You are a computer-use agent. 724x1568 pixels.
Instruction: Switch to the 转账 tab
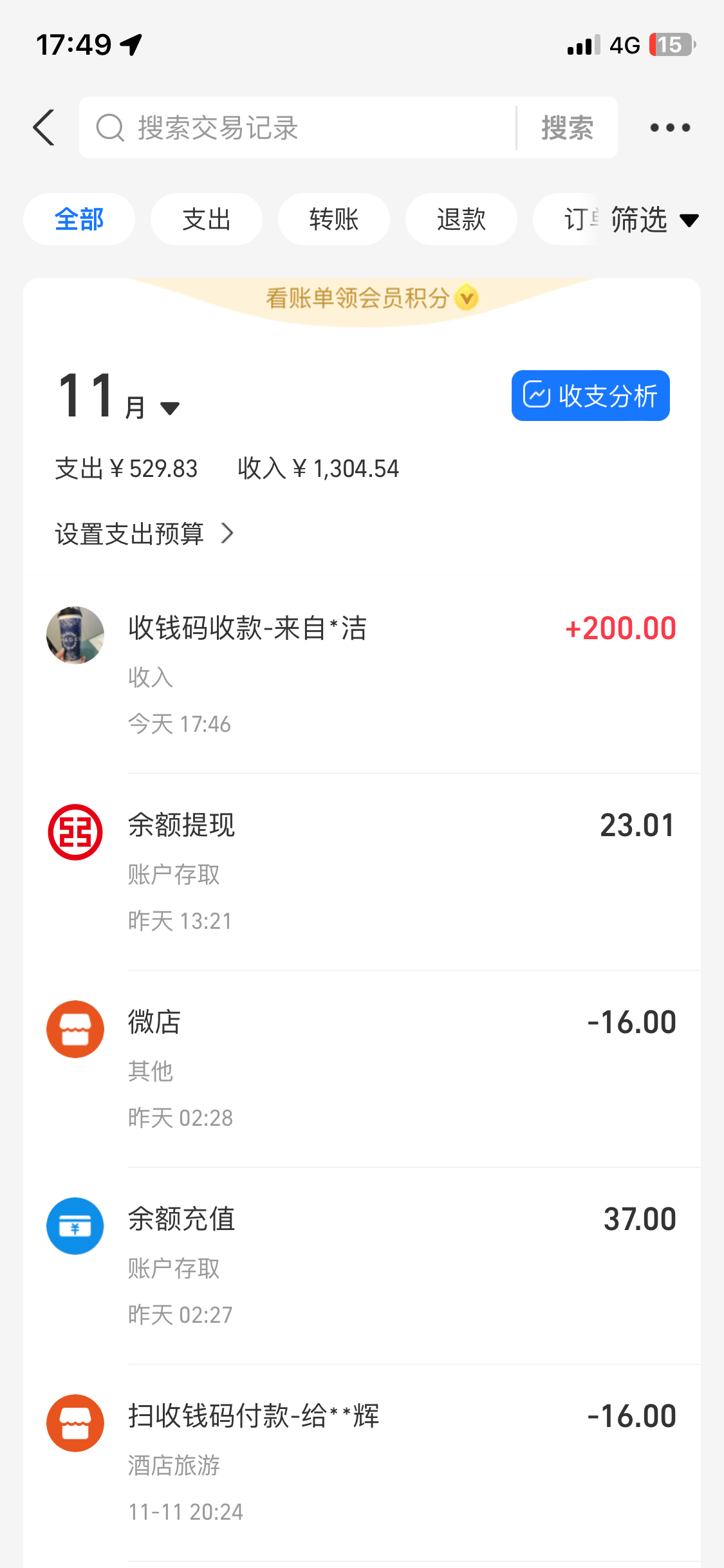click(333, 219)
